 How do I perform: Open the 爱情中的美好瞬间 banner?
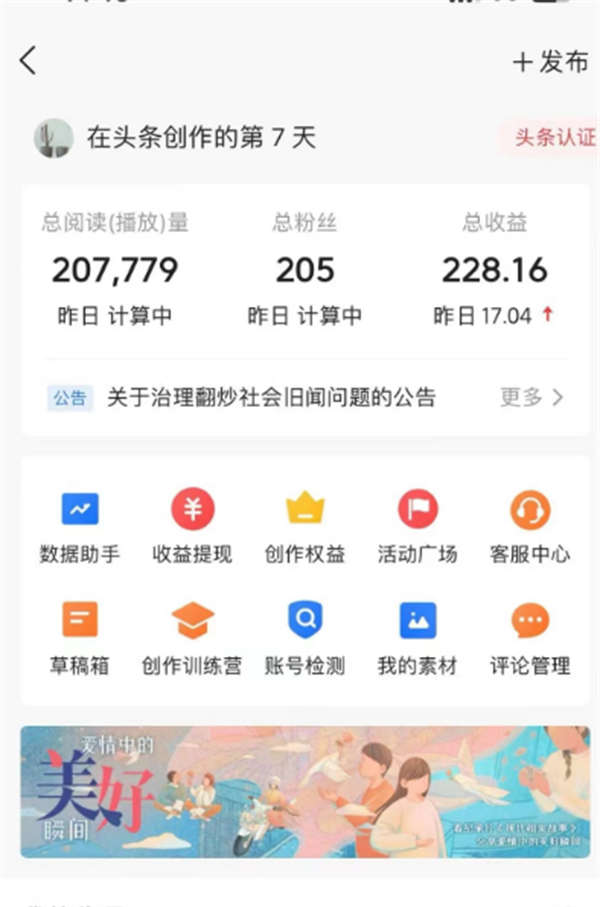pyautogui.click(x=305, y=791)
